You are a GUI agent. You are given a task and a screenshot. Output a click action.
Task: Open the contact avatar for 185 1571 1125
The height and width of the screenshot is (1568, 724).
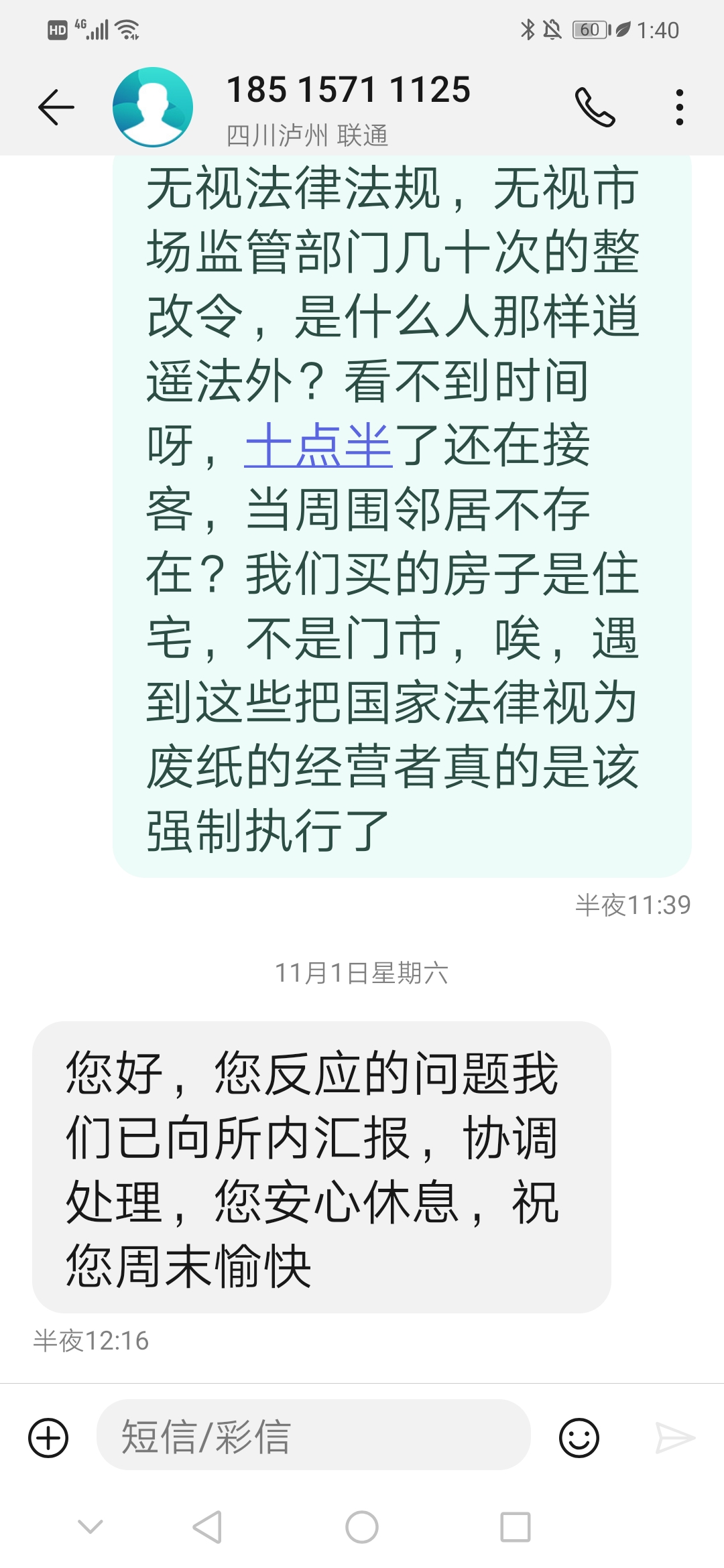tap(153, 107)
